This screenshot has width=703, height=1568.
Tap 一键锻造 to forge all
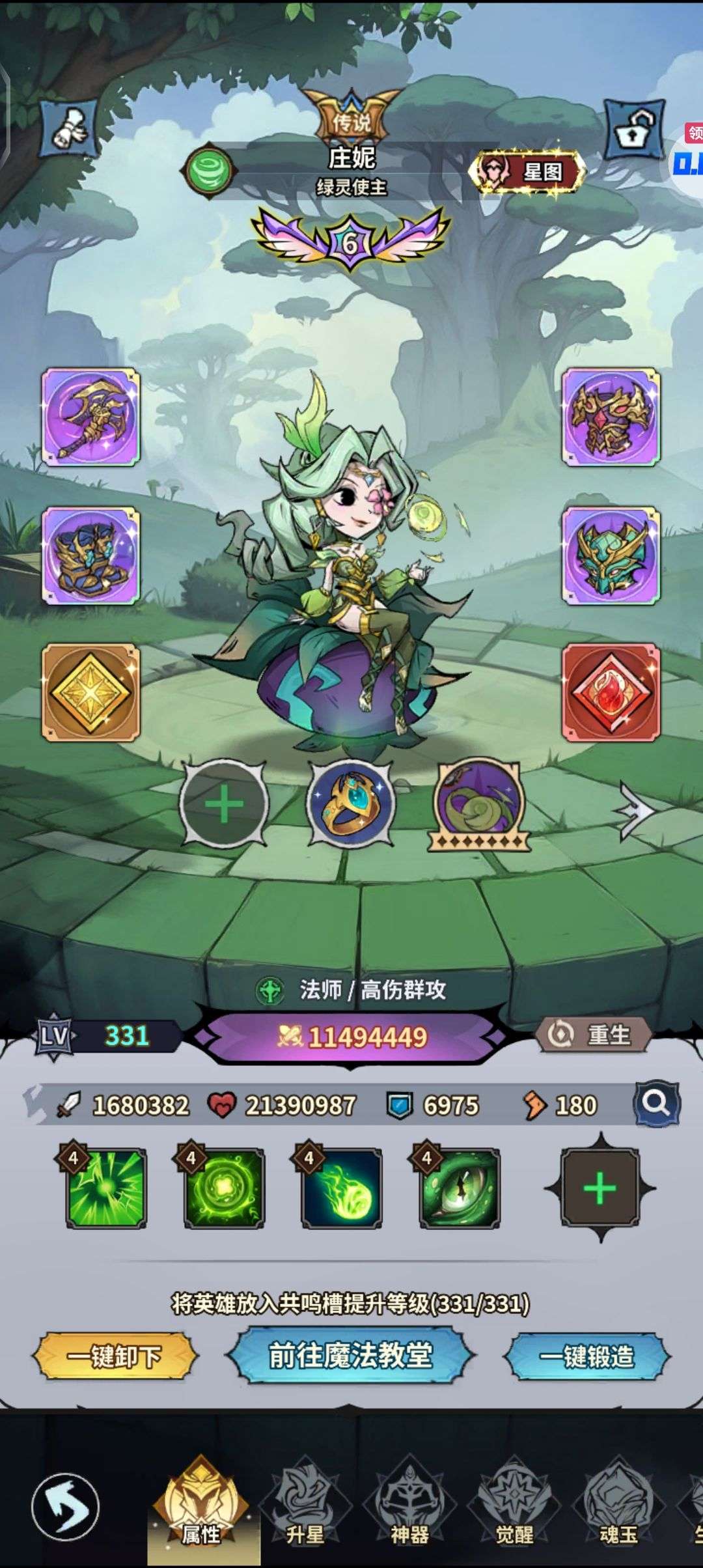[586, 1357]
